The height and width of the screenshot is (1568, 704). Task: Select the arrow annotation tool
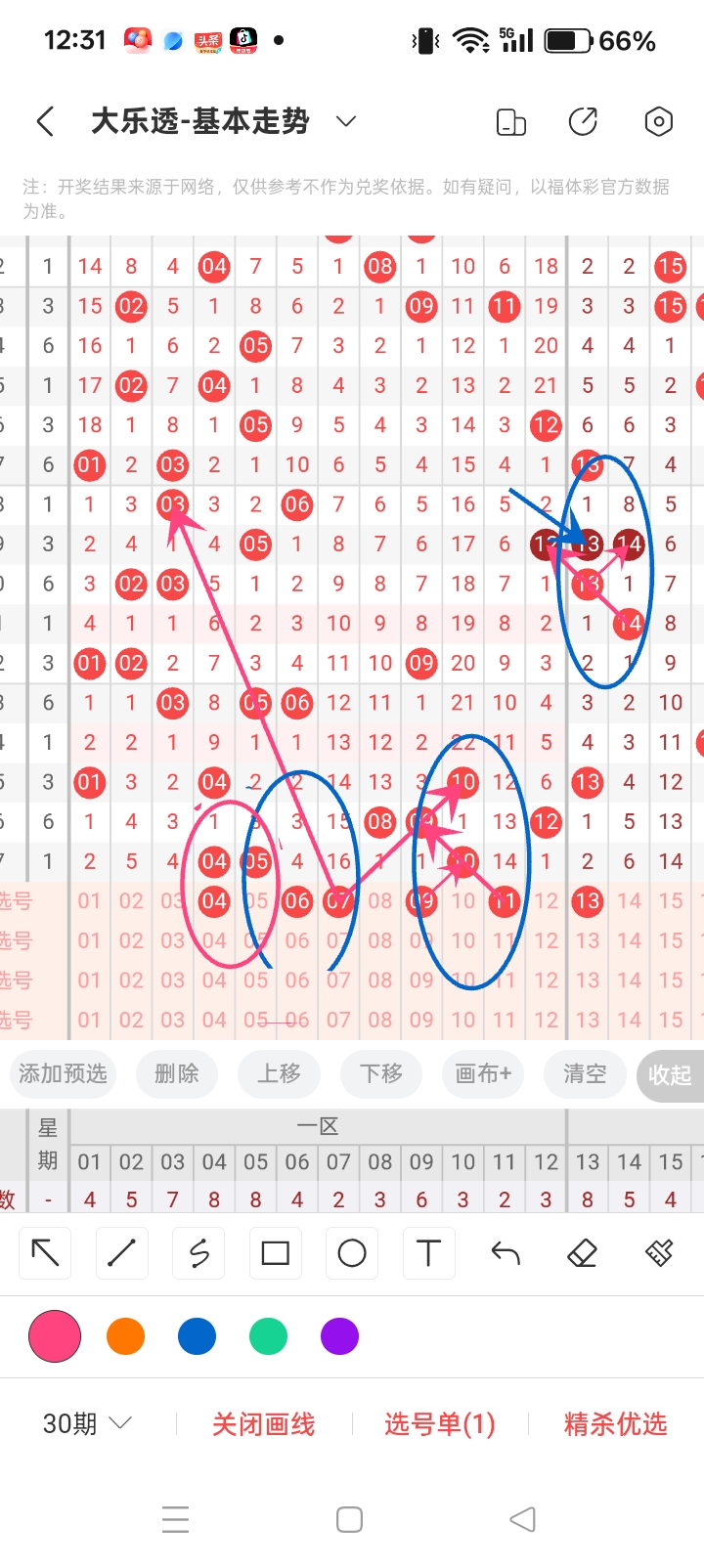click(45, 1252)
